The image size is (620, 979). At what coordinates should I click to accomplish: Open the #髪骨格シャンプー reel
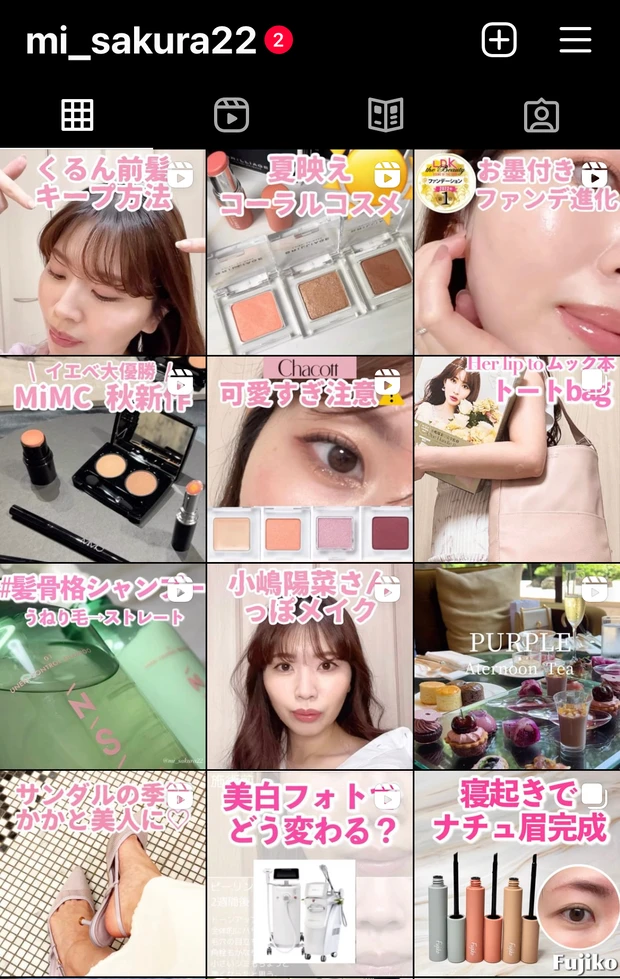102,666
